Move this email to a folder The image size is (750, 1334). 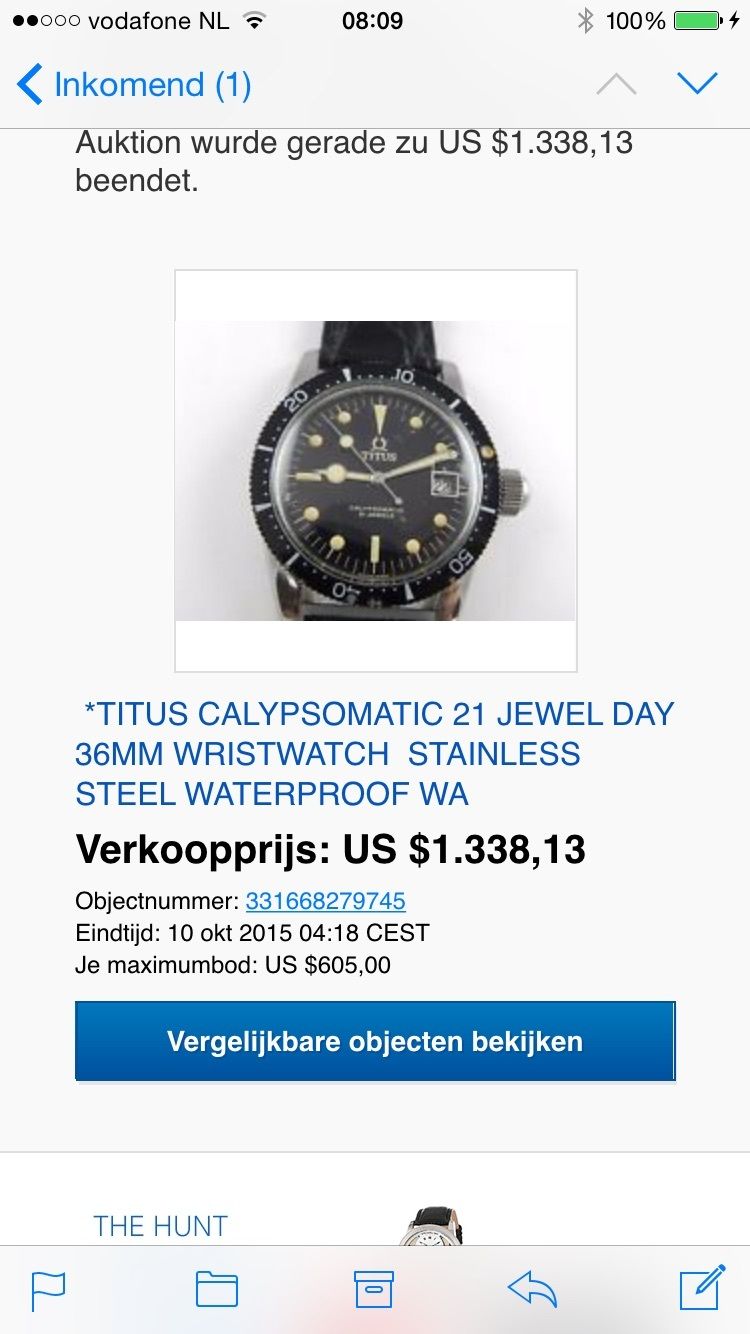coord(217,1289)
